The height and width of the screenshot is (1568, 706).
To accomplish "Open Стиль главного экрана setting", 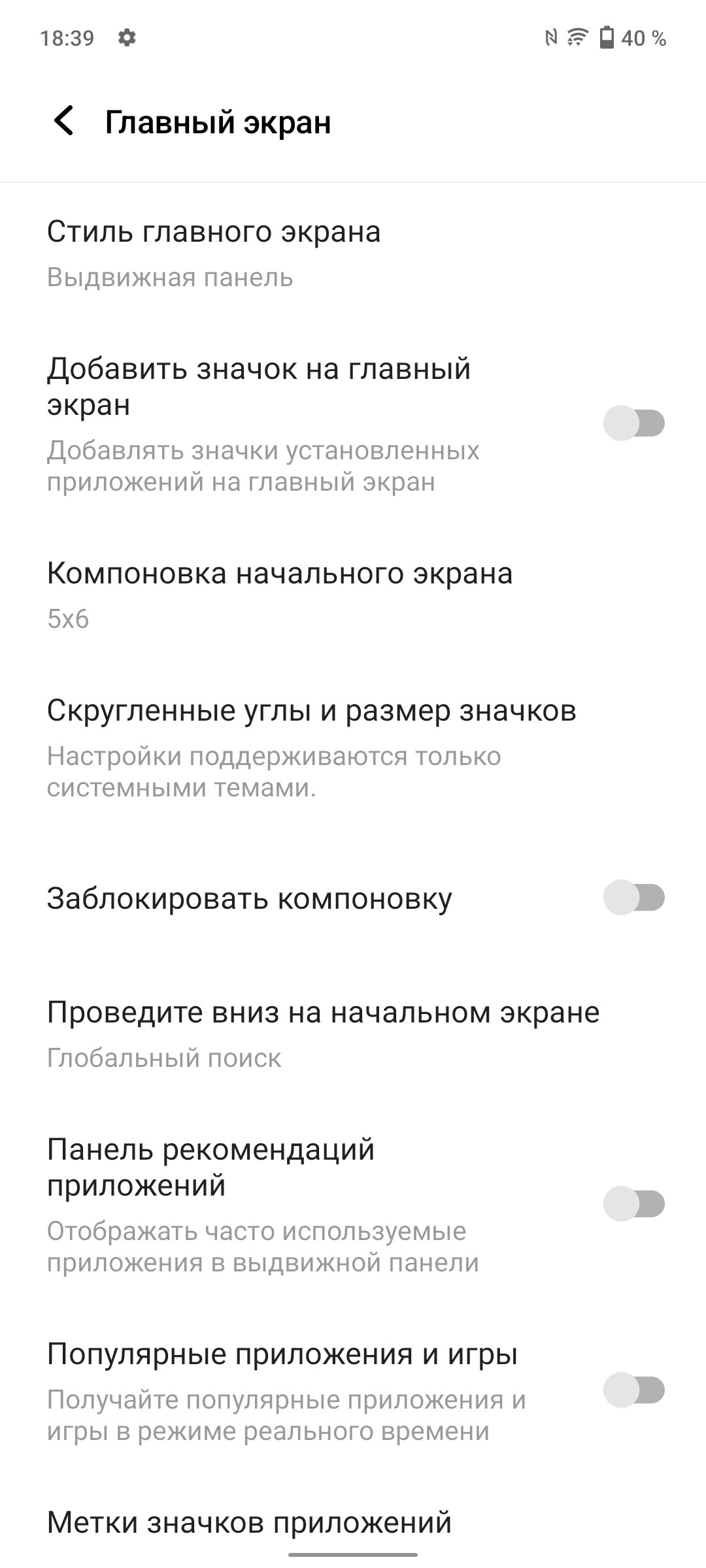I will [x=353, y=254].
